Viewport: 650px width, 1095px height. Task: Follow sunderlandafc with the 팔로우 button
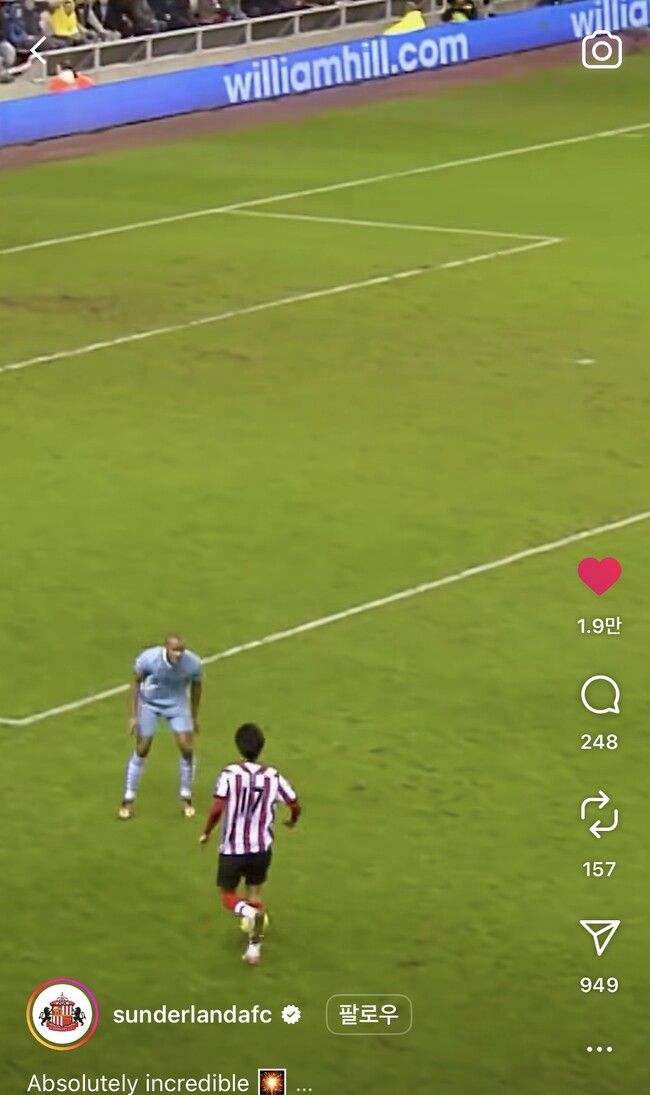point(368,1015)
